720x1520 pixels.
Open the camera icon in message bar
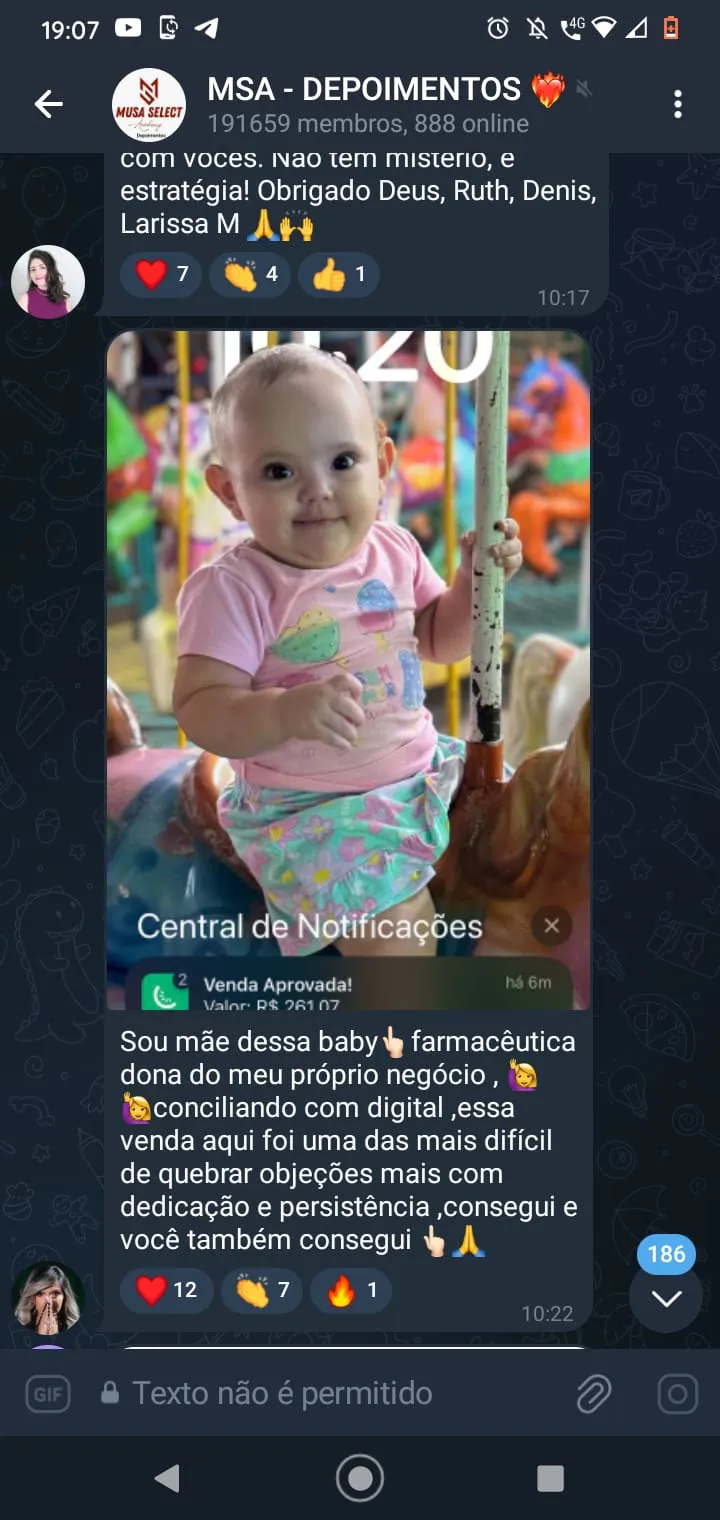point(677,1394)
